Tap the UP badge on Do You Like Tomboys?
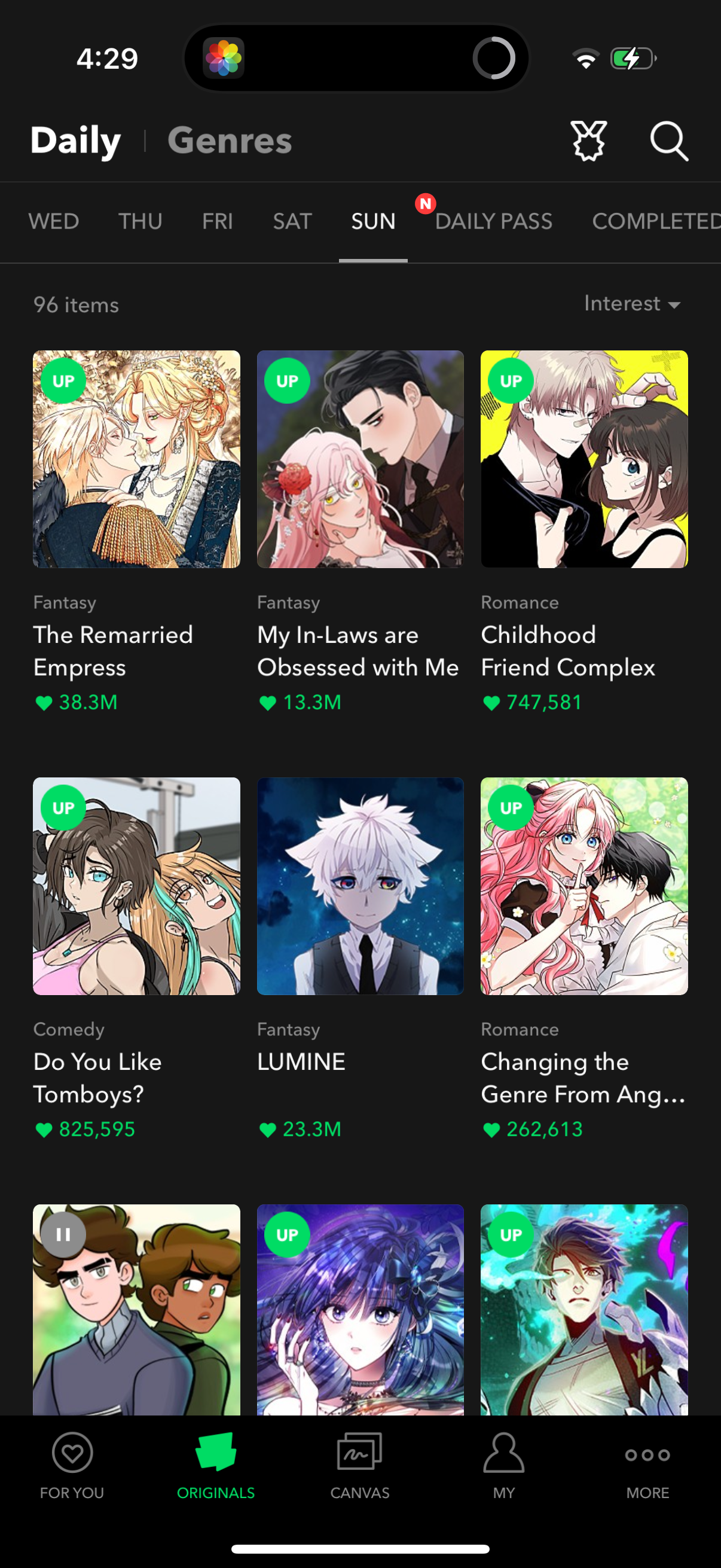Screen dimensions: 721x1568 (64, 807)
